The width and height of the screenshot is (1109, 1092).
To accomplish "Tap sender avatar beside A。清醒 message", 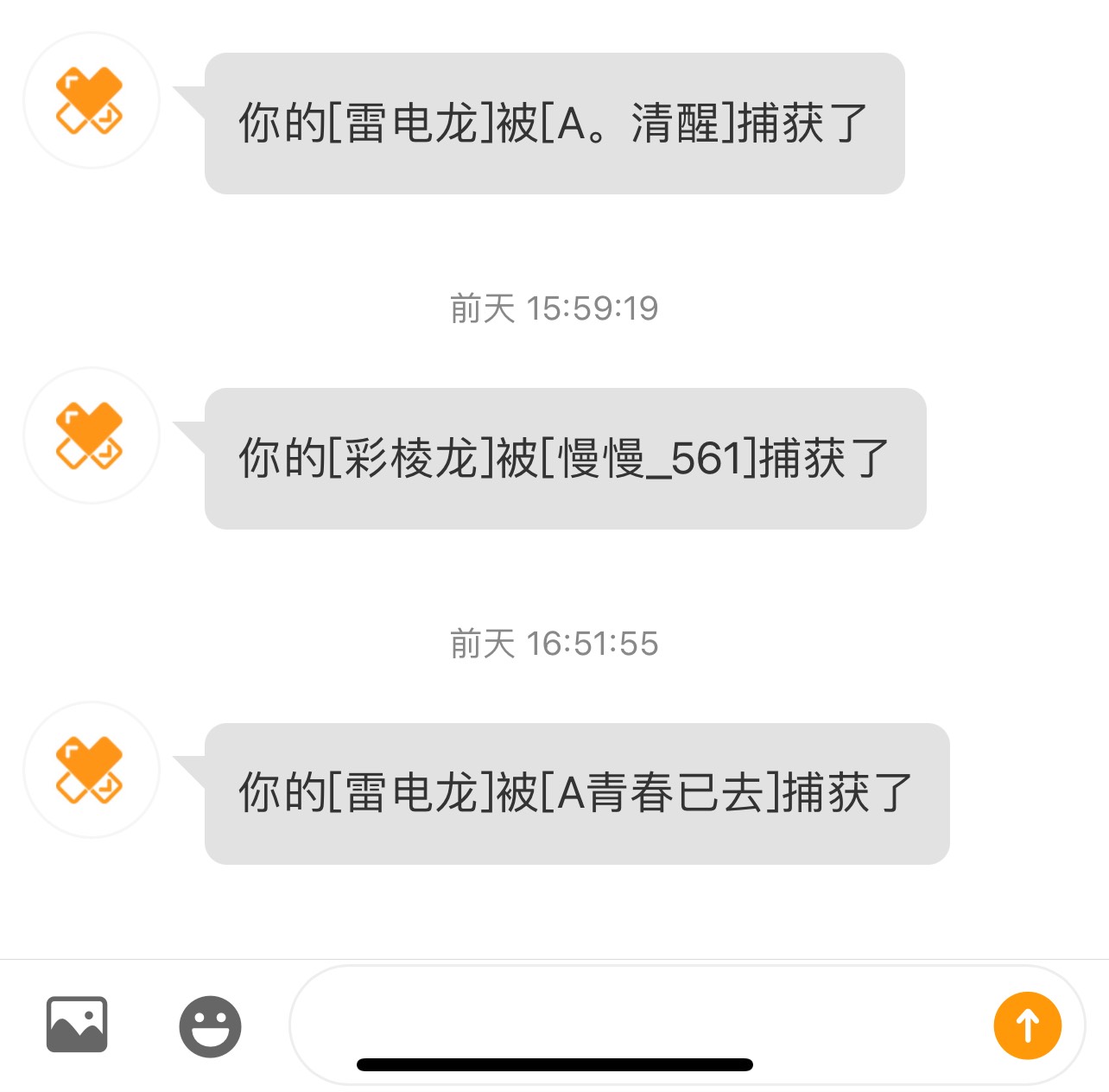I will pyautogui.click(x=91, y=100).
